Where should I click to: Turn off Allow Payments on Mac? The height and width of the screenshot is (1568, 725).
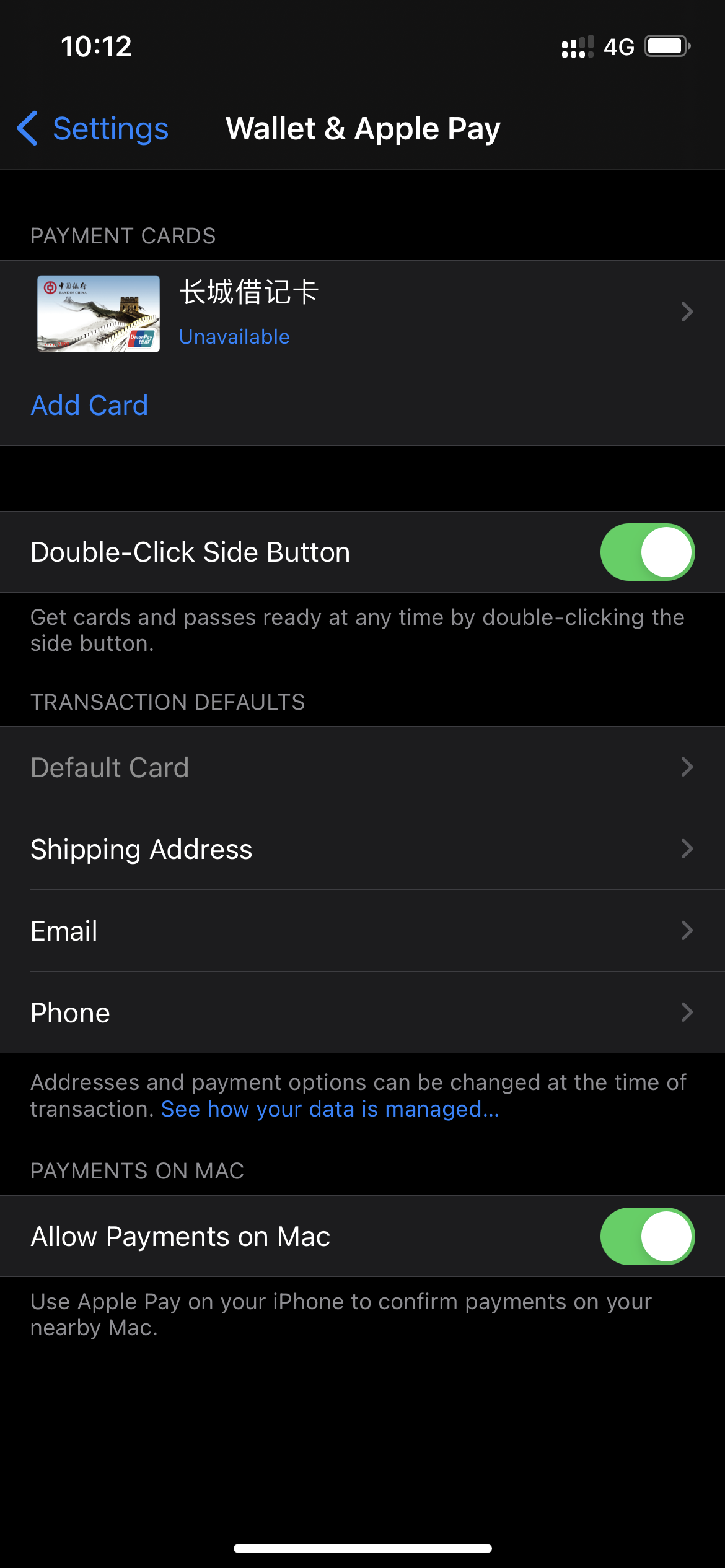647,1236
